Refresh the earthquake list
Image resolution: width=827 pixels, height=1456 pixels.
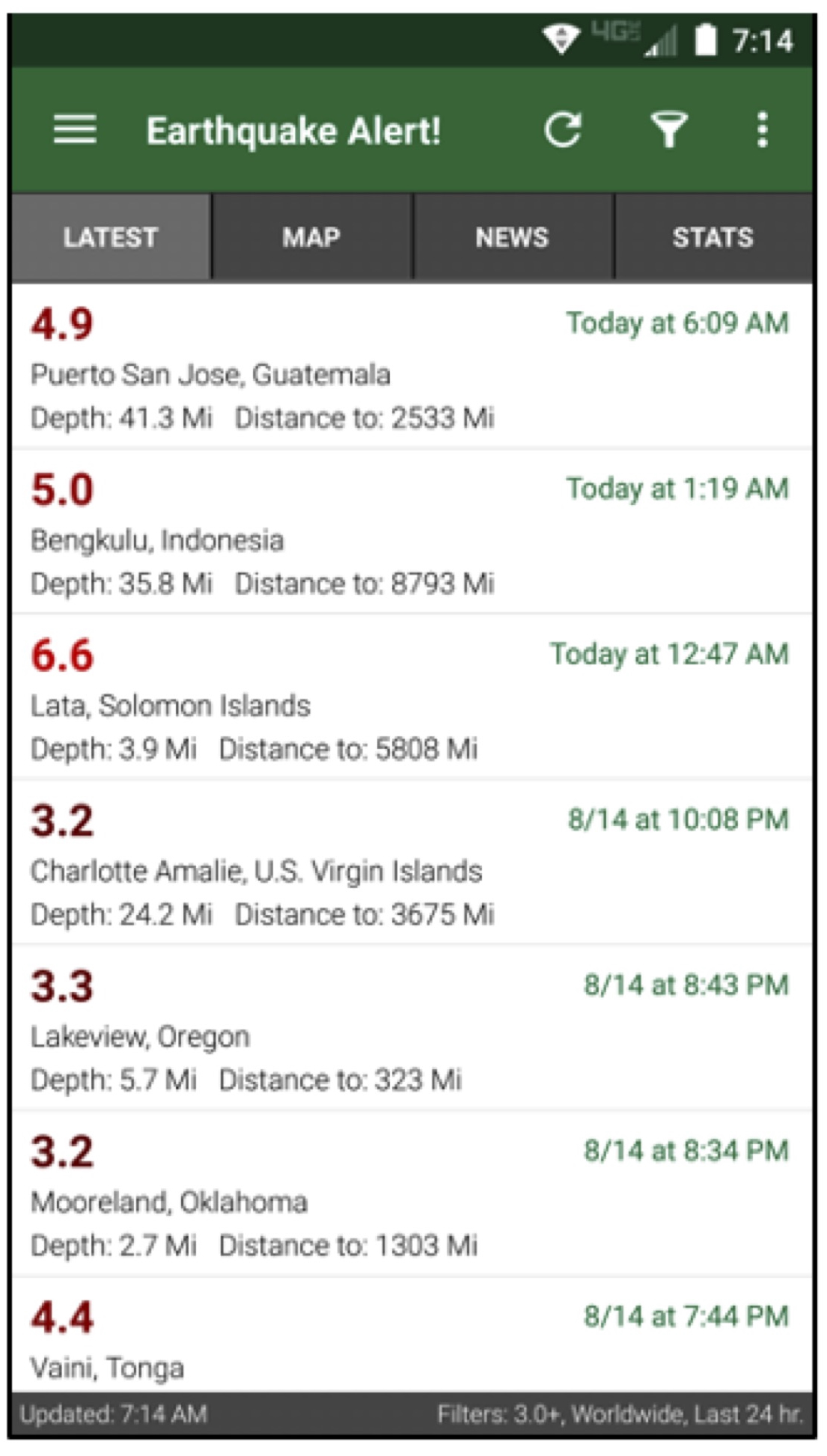click(562, 130)
